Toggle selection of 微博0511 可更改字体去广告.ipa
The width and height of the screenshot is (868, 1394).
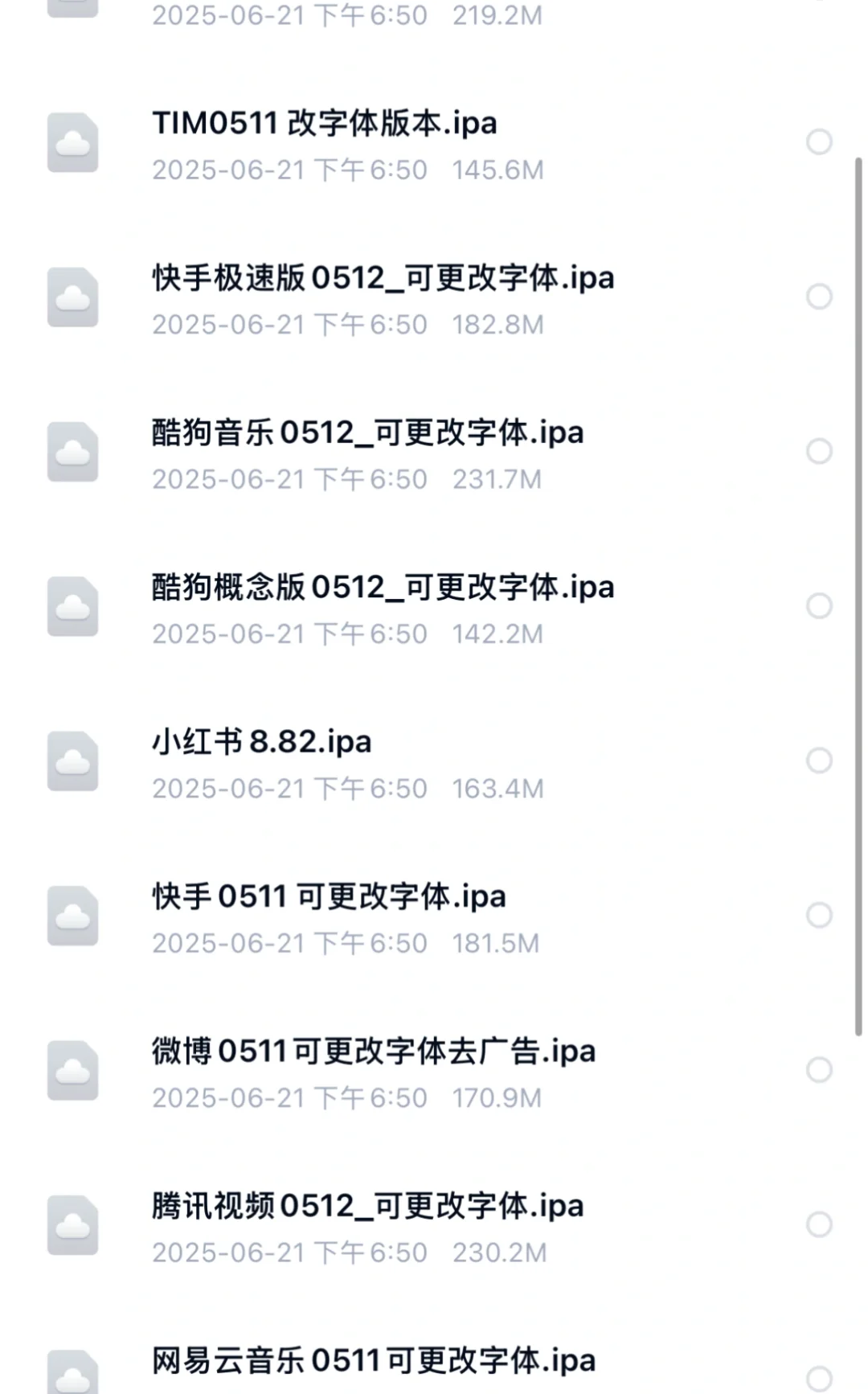[817, 1071]
